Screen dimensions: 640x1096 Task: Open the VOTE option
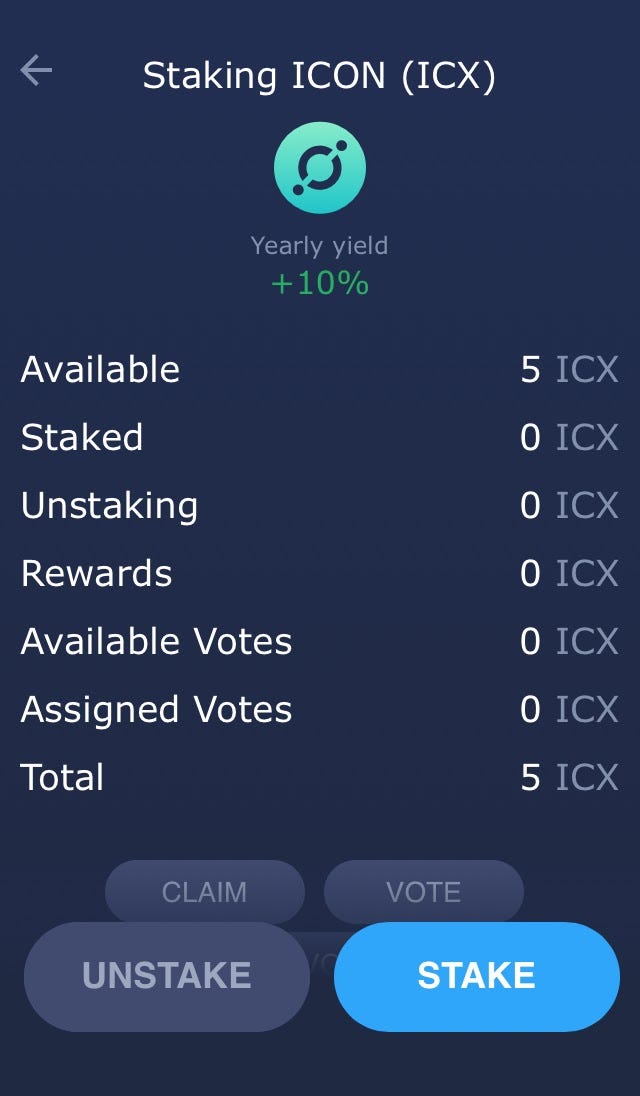pos(423,890)
